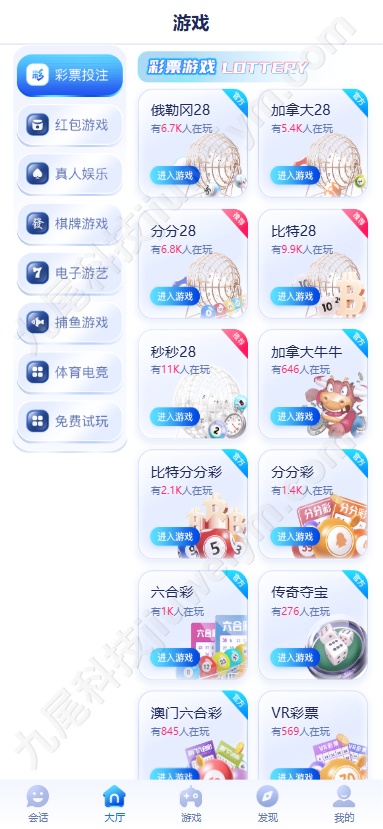This screenshot has height=829, width=383.
Task: Choose the 棋牌游戏 category
Action: pyautogui.click(x=70, y=224)
